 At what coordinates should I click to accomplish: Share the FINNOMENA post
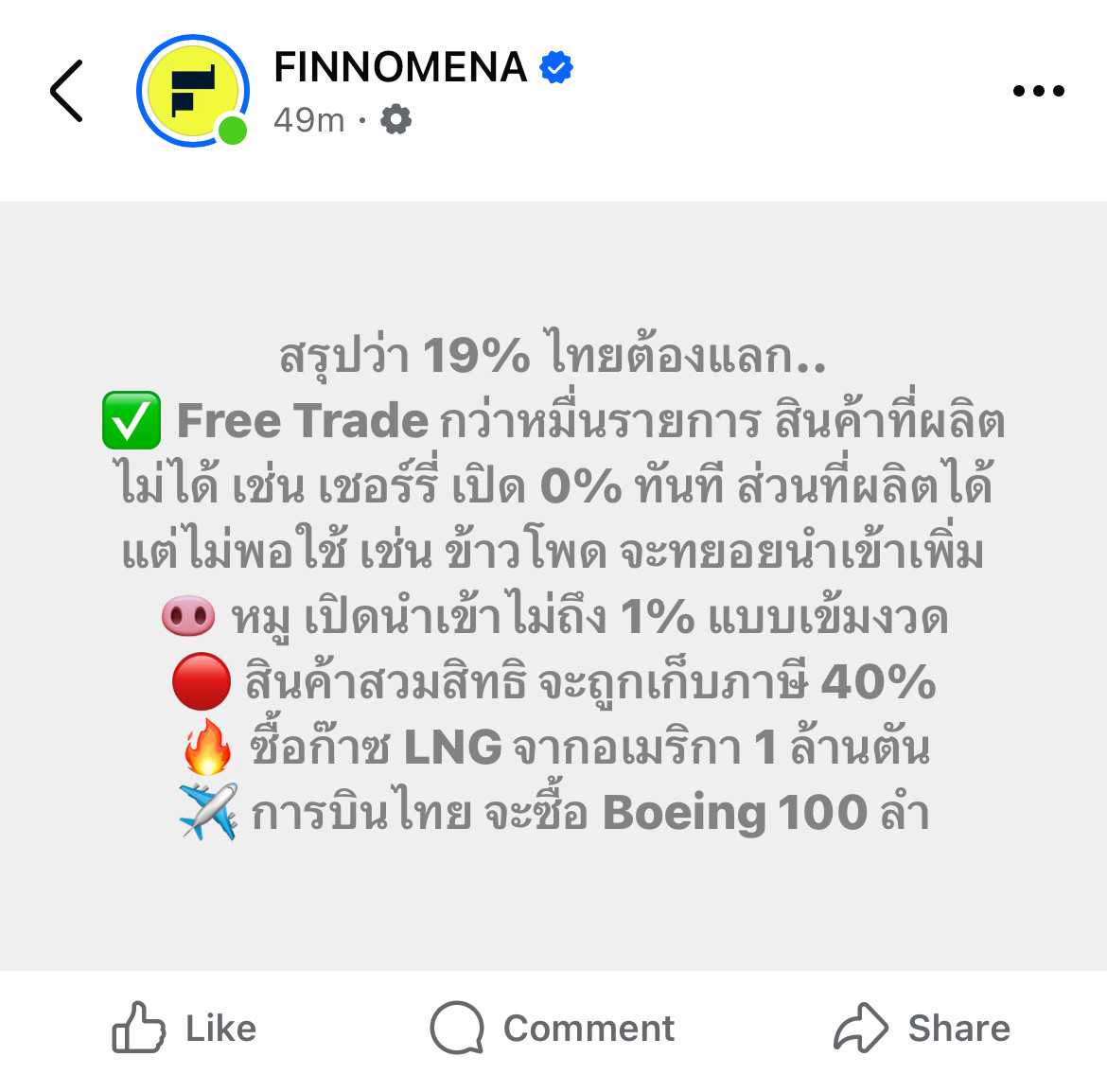pos(922,1028)
